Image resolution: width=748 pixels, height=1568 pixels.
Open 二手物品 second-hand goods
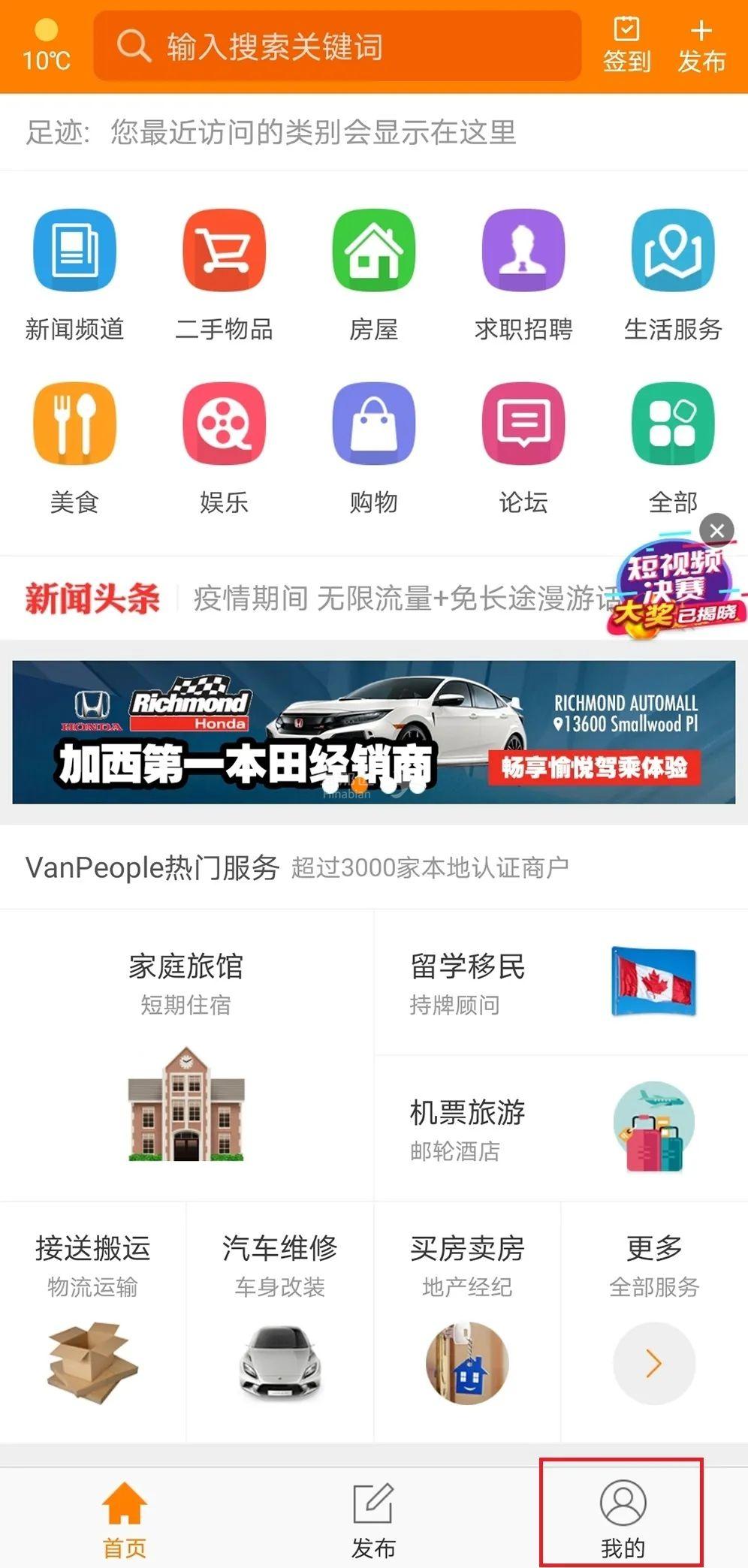pos(224,274)
